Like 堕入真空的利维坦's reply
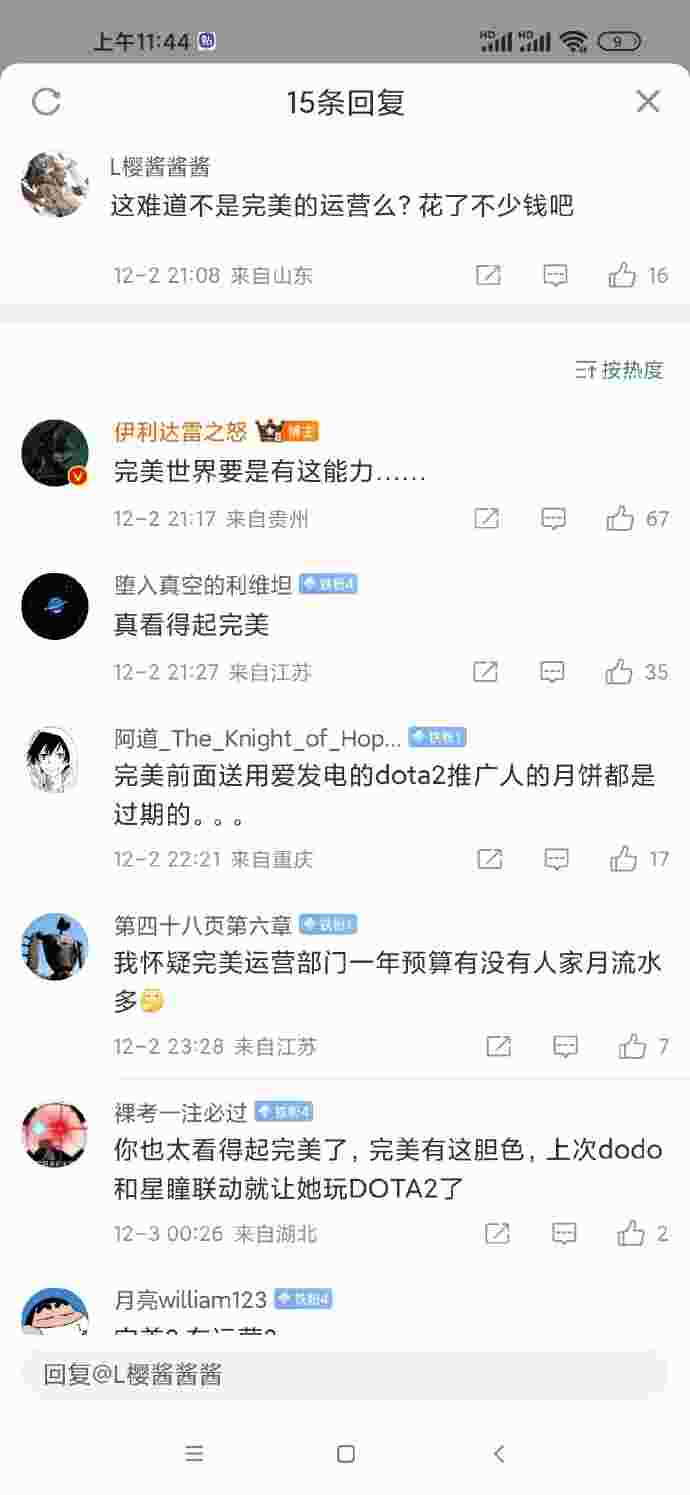This screenshot has width=690, height=1495. click(620, 672)
